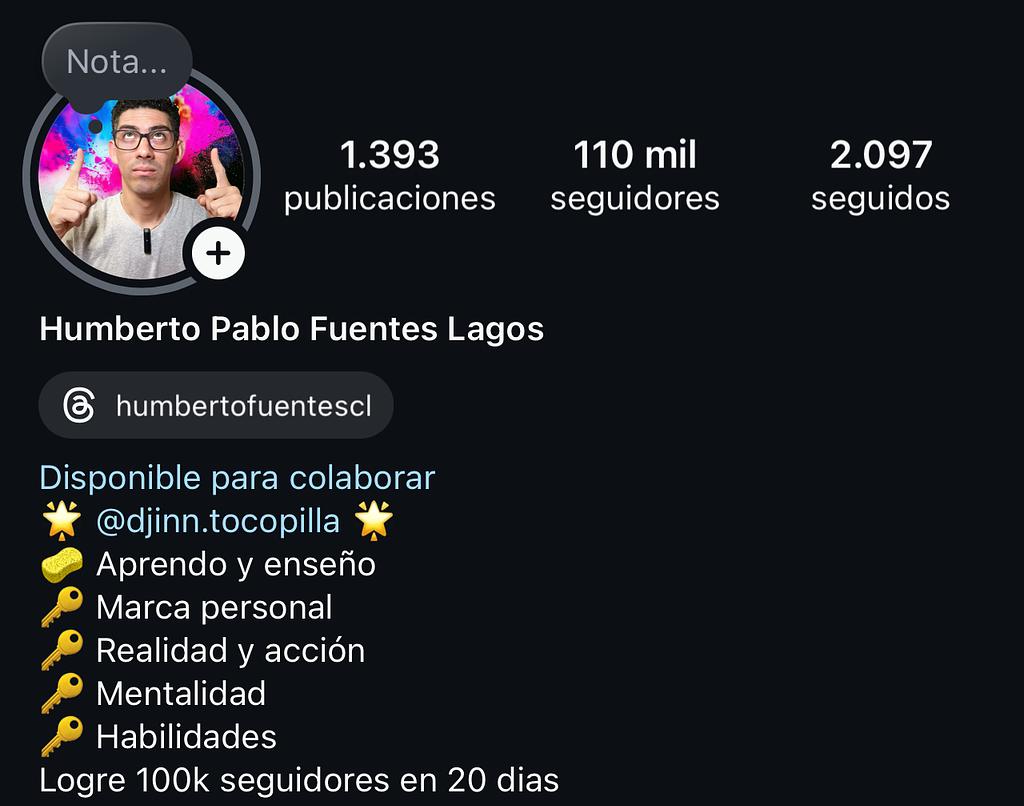View the 1.393 publicaciones list
The width and height of the screenshot is (1024, 806).
click(389, 176)
